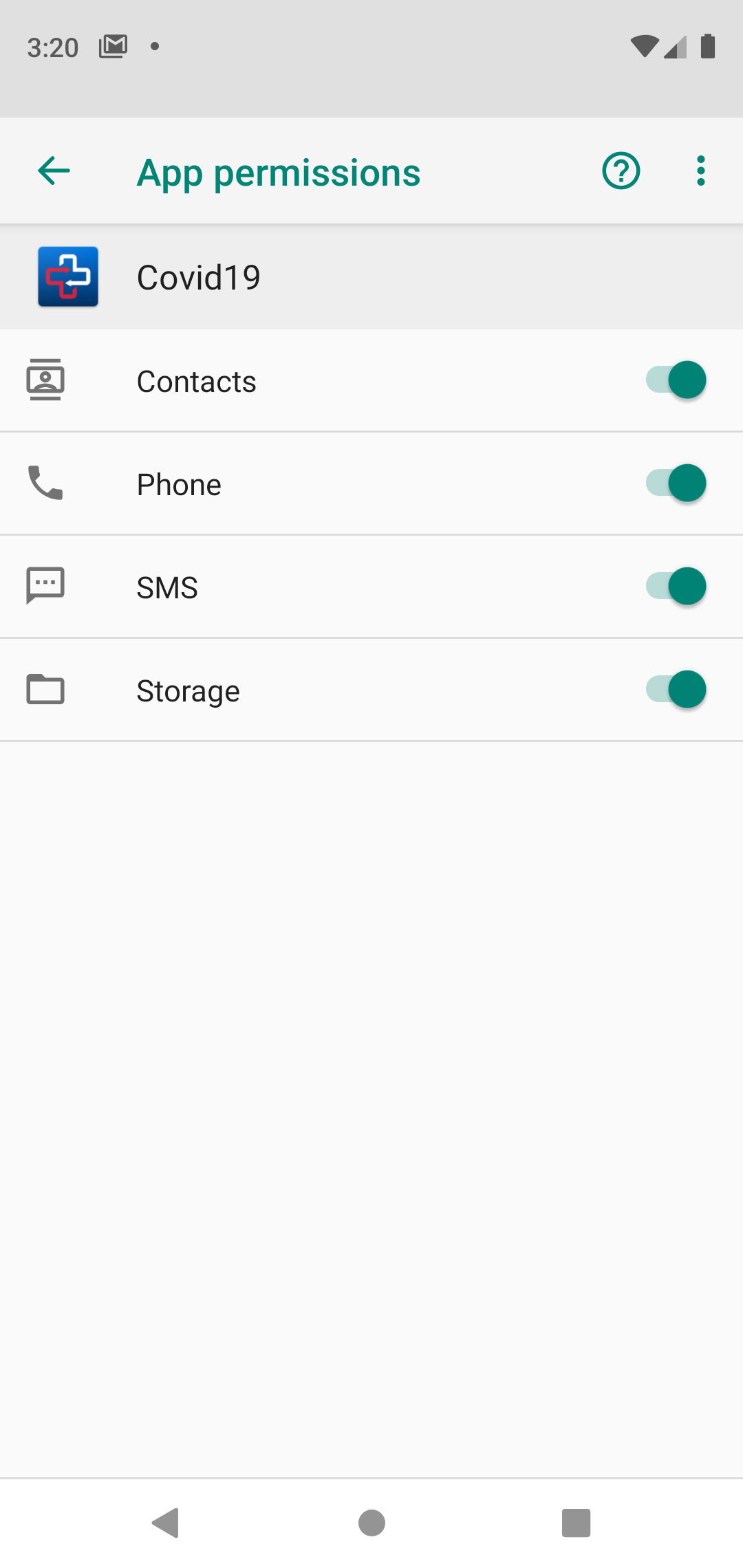Tap the system home button
This screenshot has width=743, height=1568.
click(x=371, y=1523)
